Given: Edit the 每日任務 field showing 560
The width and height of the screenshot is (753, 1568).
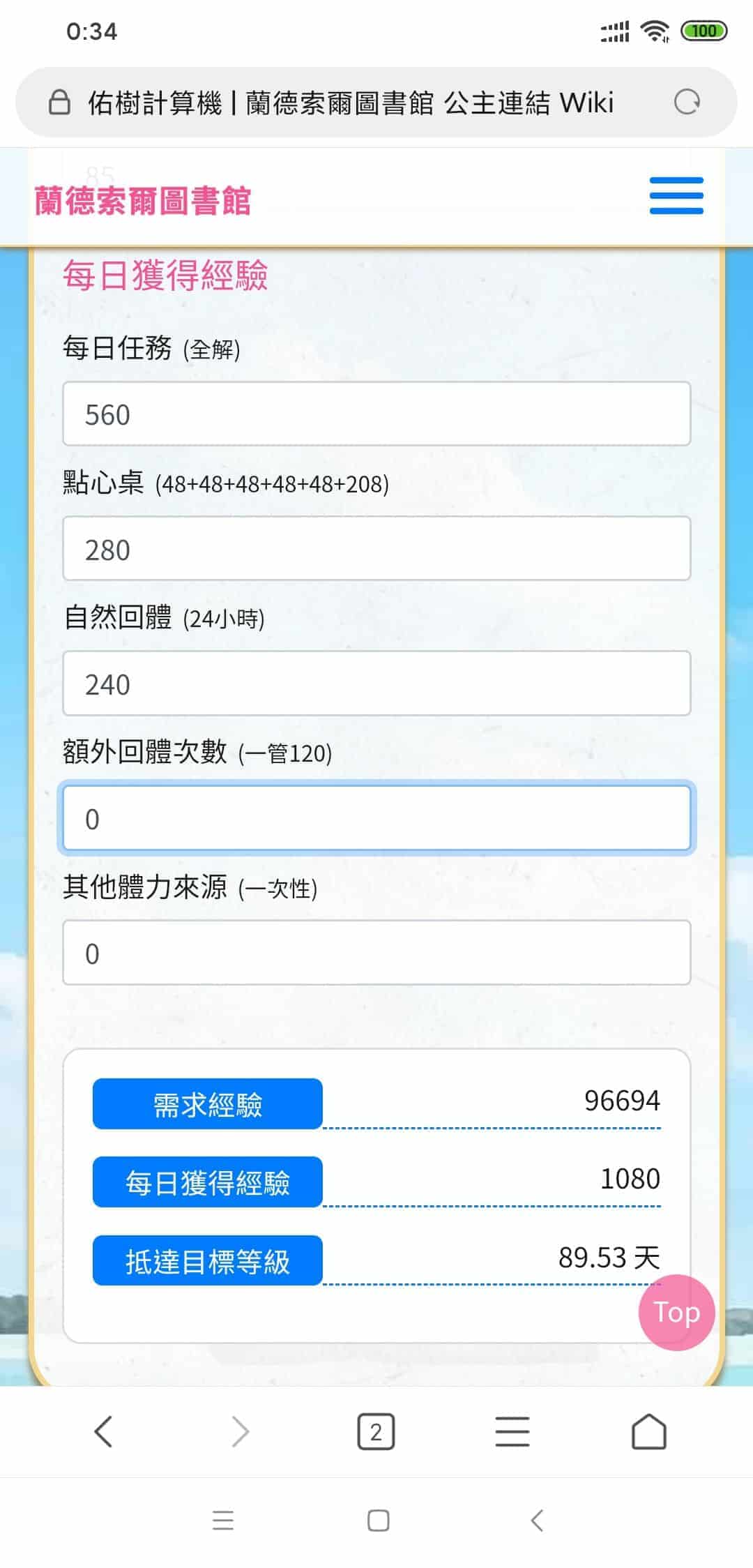Looking at the screenshot, I should coord(376,414).
